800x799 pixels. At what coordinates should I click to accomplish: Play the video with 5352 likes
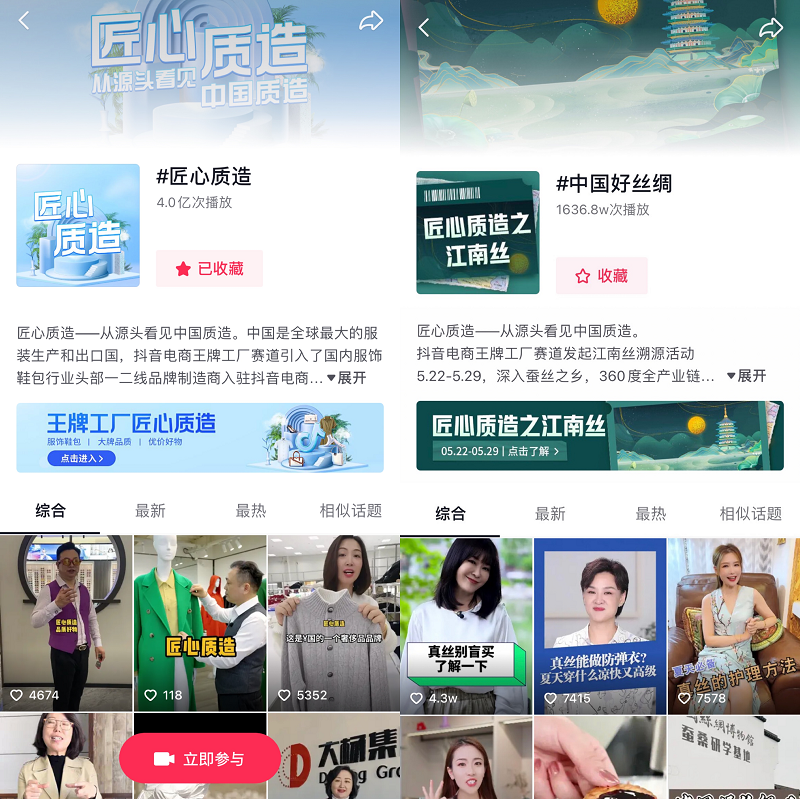point(333,620)
